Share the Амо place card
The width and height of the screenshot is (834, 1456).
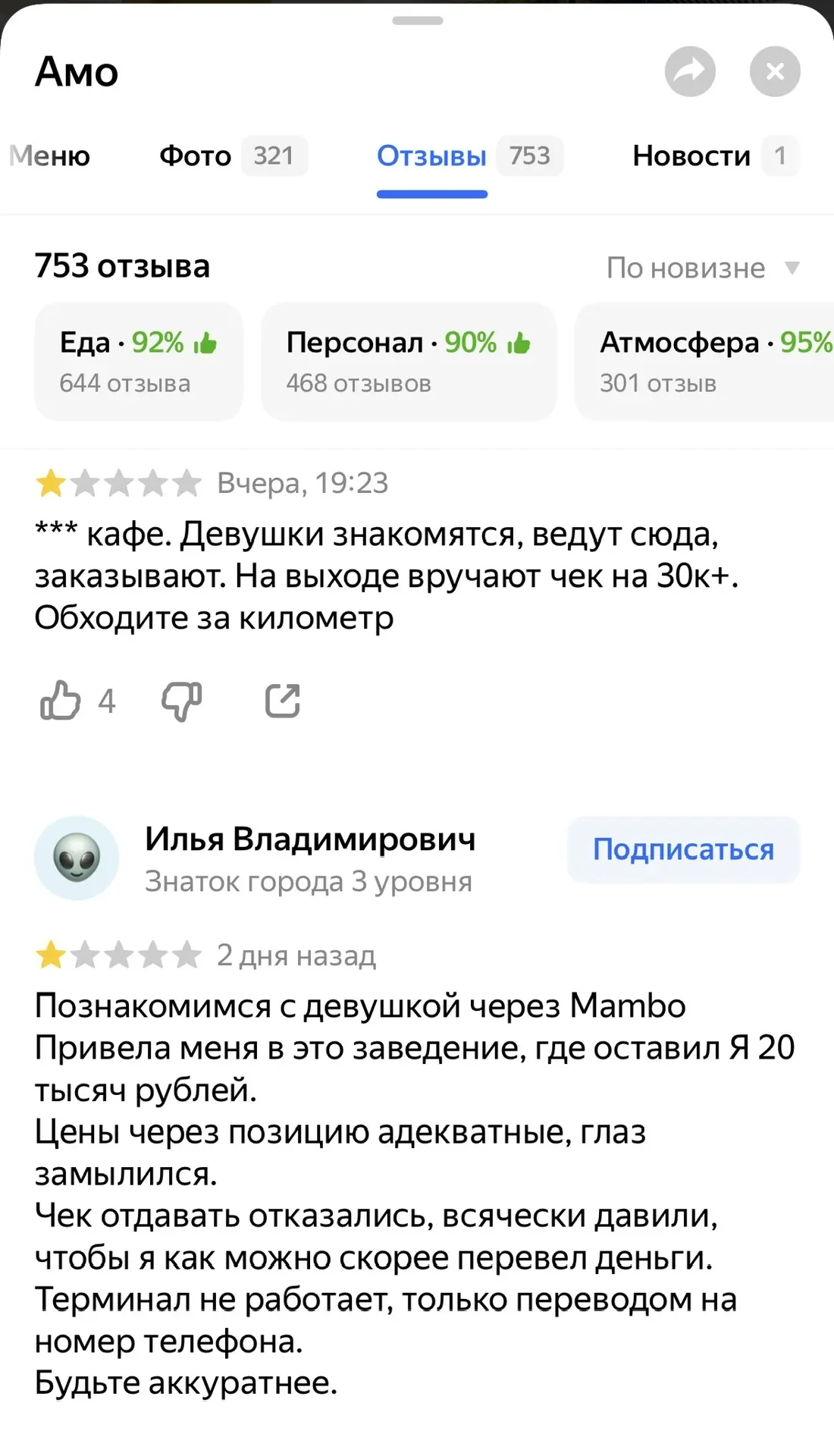pyautogui.click(x=690, y=71)
